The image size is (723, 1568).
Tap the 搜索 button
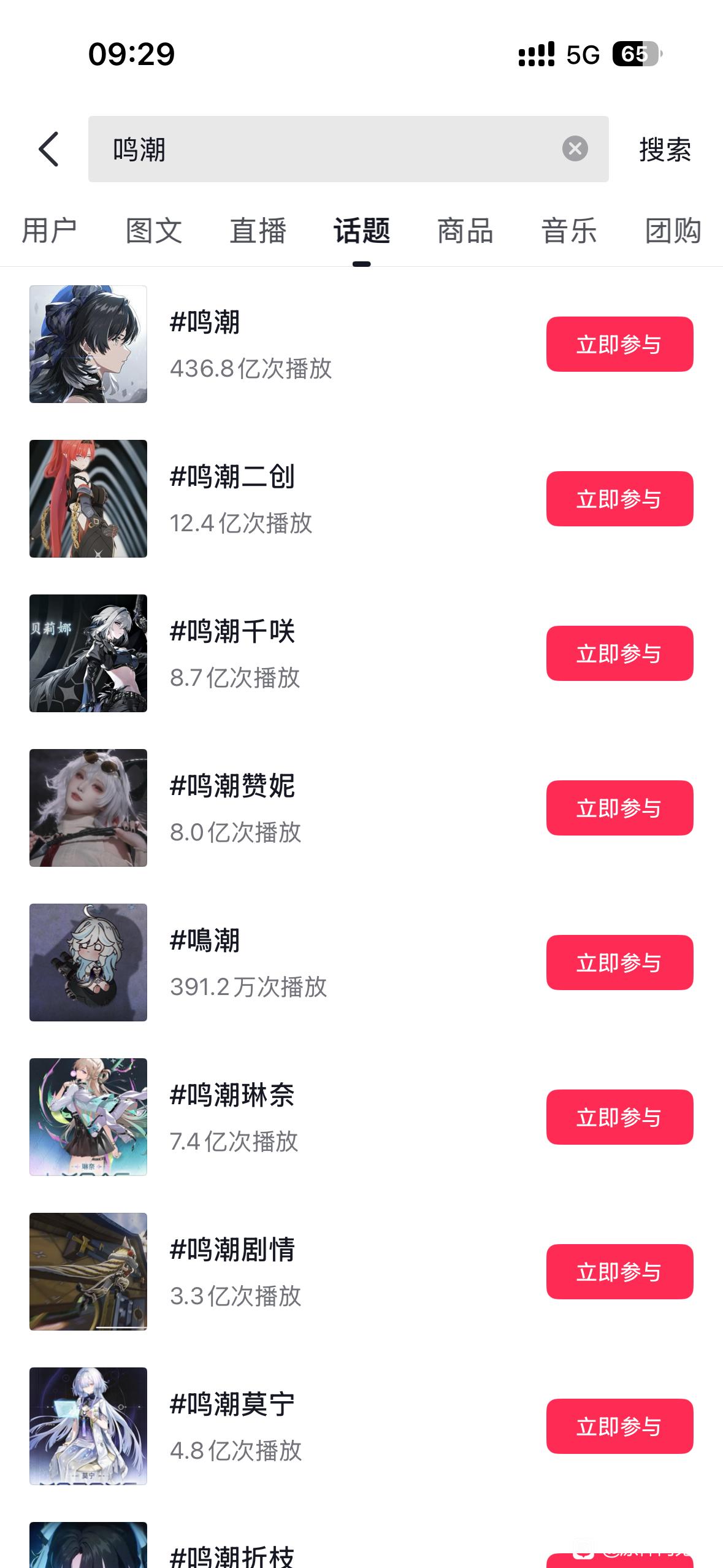click(665, 150)
